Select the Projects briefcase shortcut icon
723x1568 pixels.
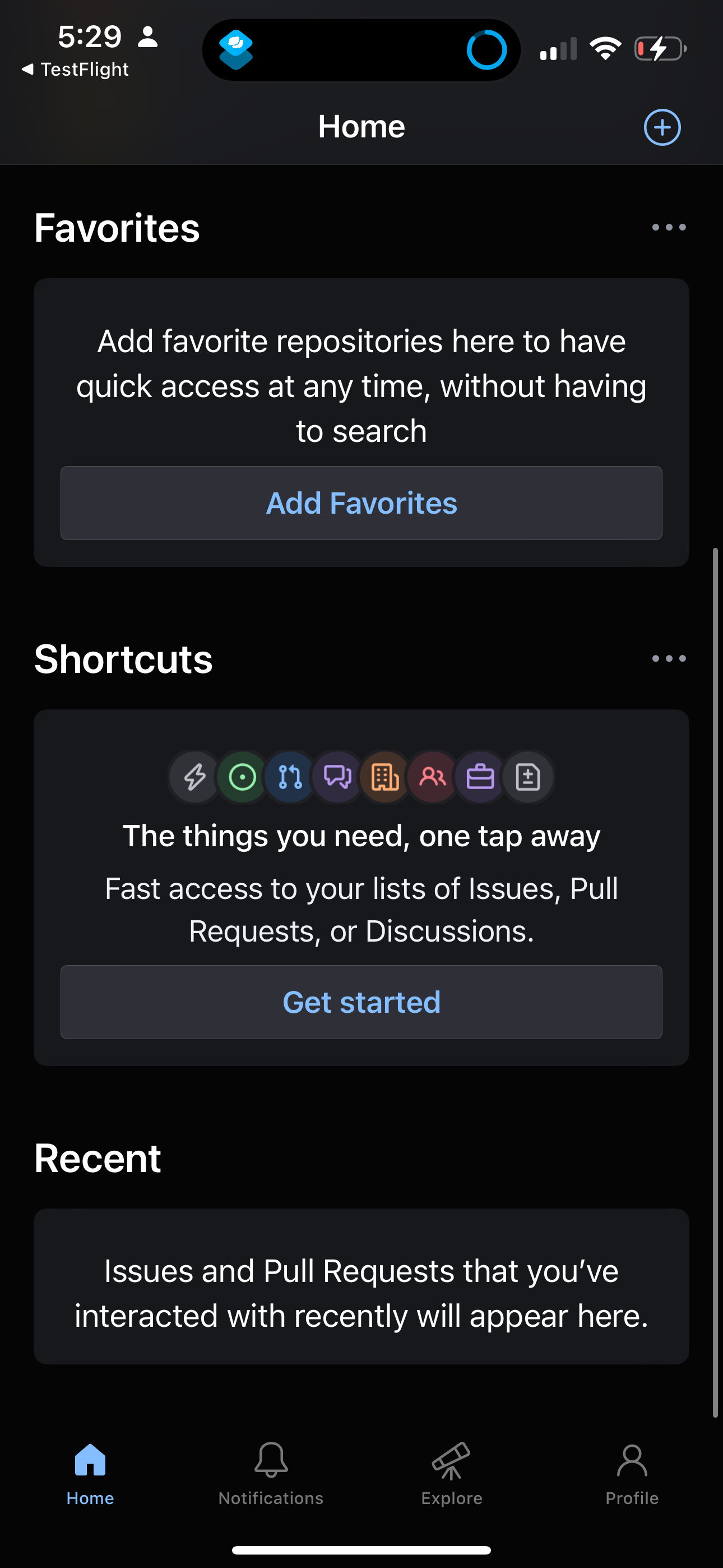tap(481, 777)
